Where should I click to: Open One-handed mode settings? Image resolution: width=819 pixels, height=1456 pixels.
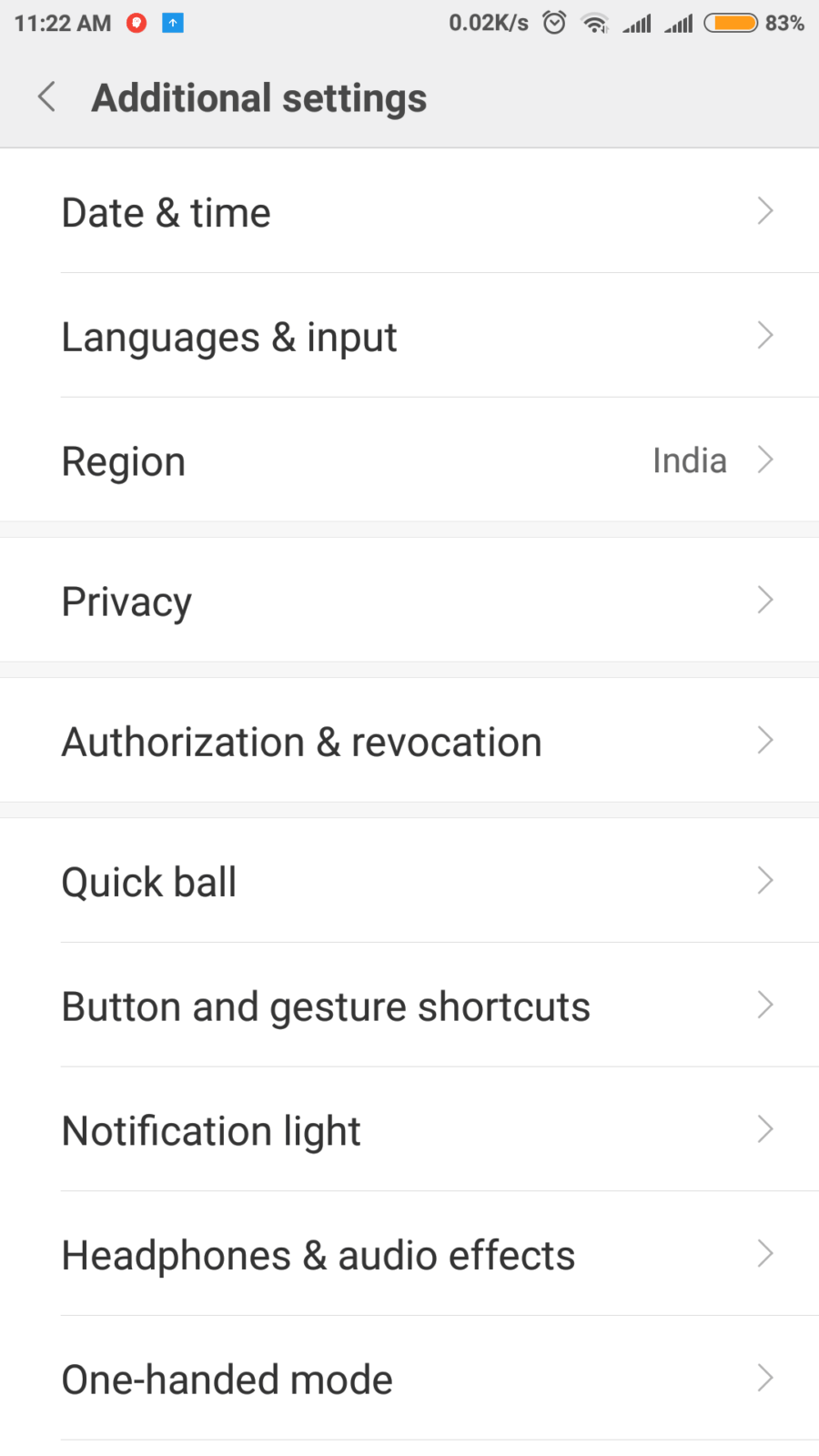point(409,1379)
